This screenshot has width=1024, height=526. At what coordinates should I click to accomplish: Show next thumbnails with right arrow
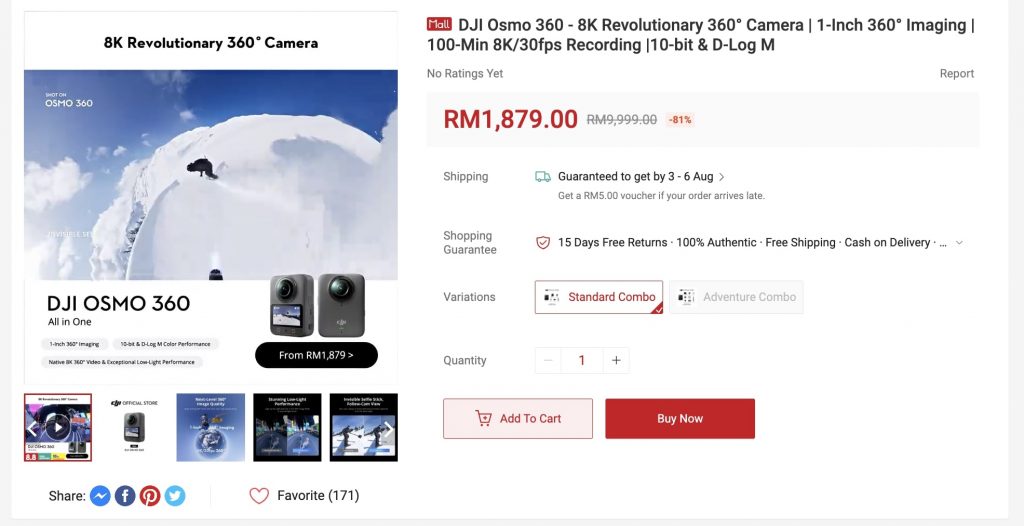pyautogui.click(x=388, y=429)
